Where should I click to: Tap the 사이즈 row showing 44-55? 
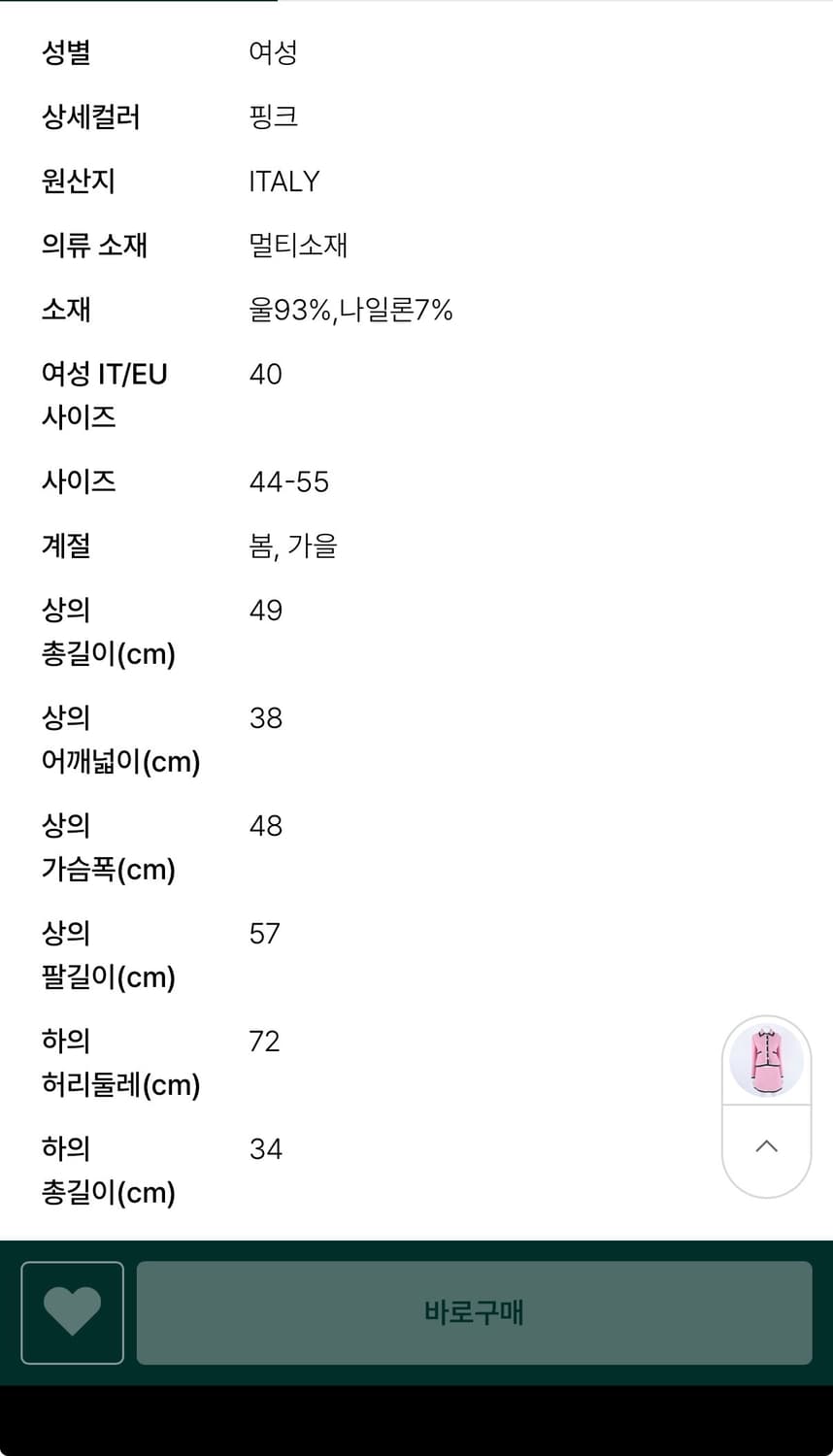tap(288, 480)
